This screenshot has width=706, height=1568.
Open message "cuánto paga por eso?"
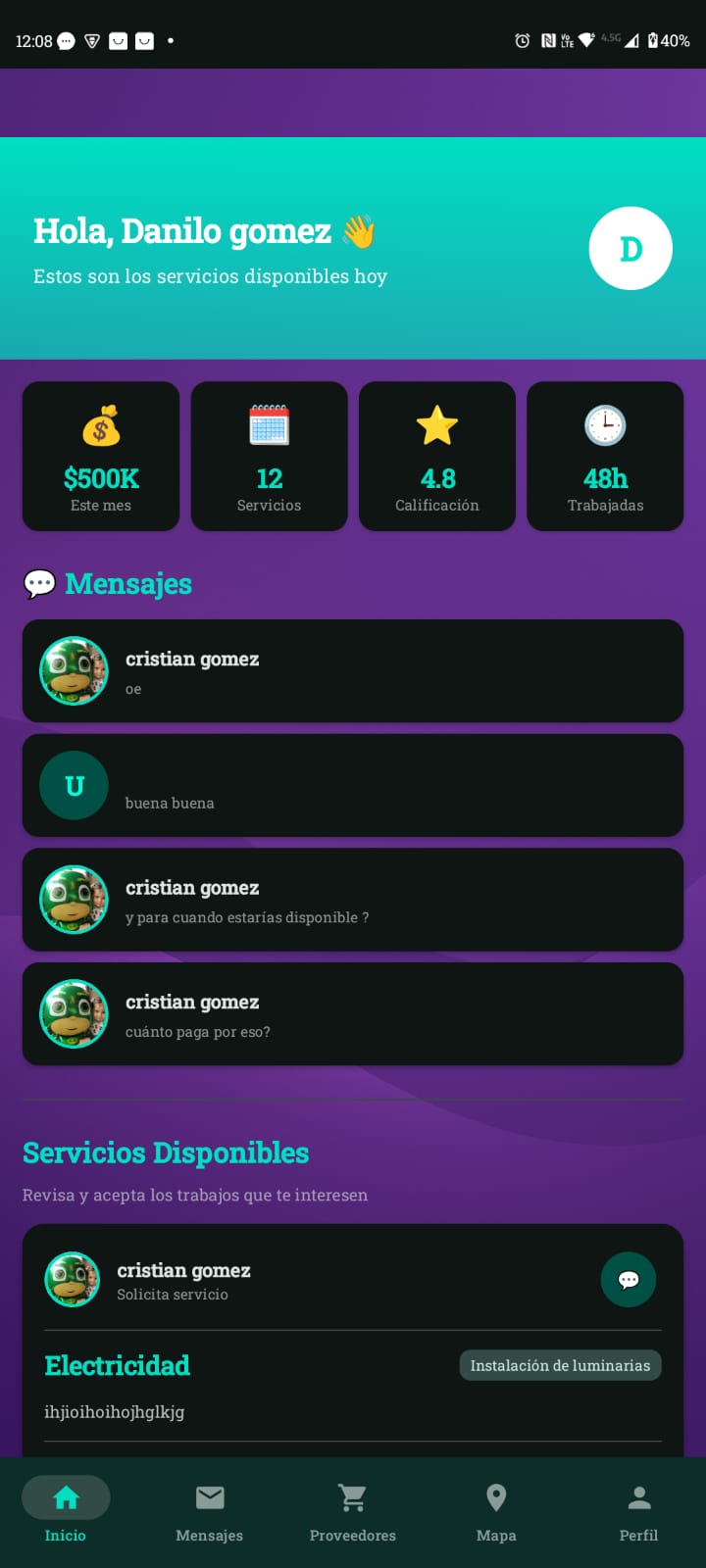(353, 1014)
